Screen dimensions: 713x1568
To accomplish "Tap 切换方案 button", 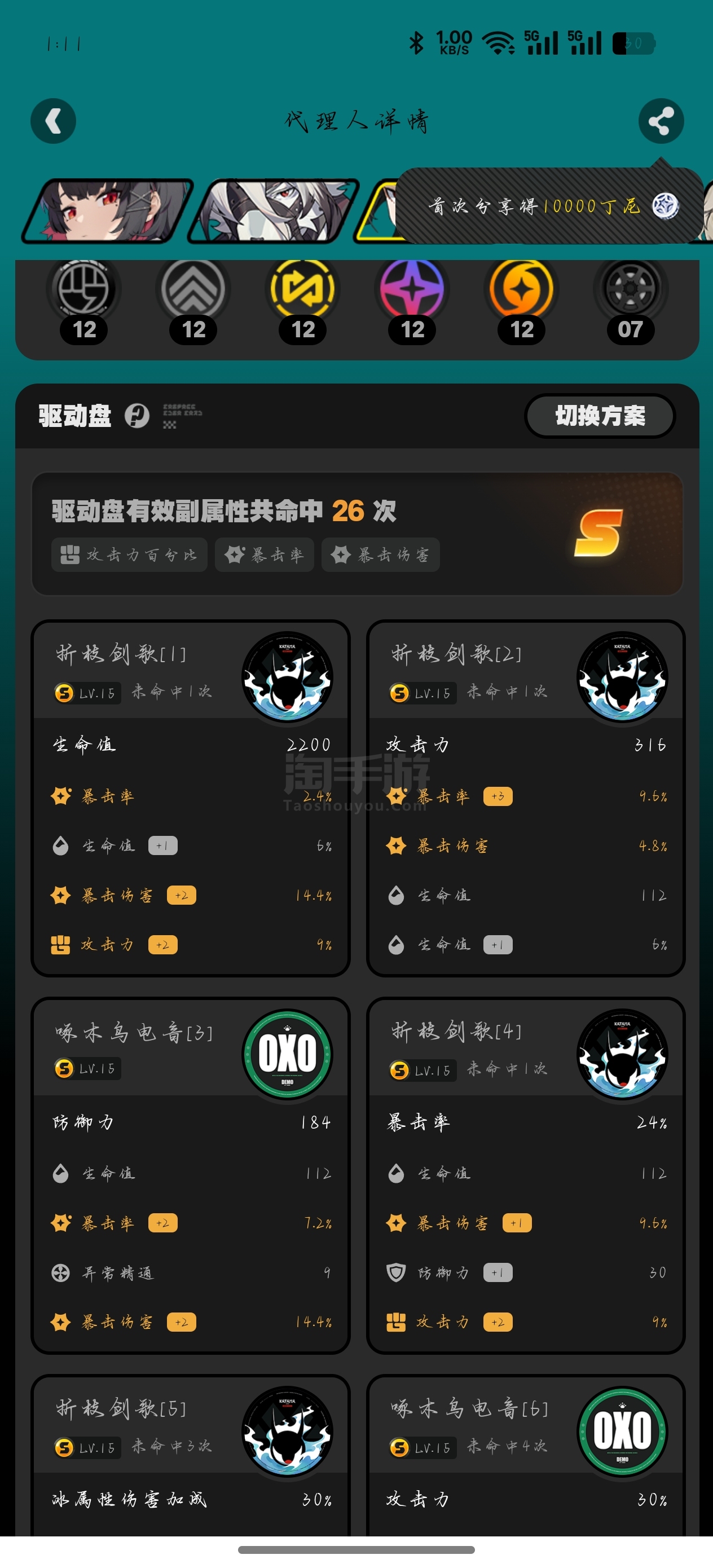I will click(600, 416).
